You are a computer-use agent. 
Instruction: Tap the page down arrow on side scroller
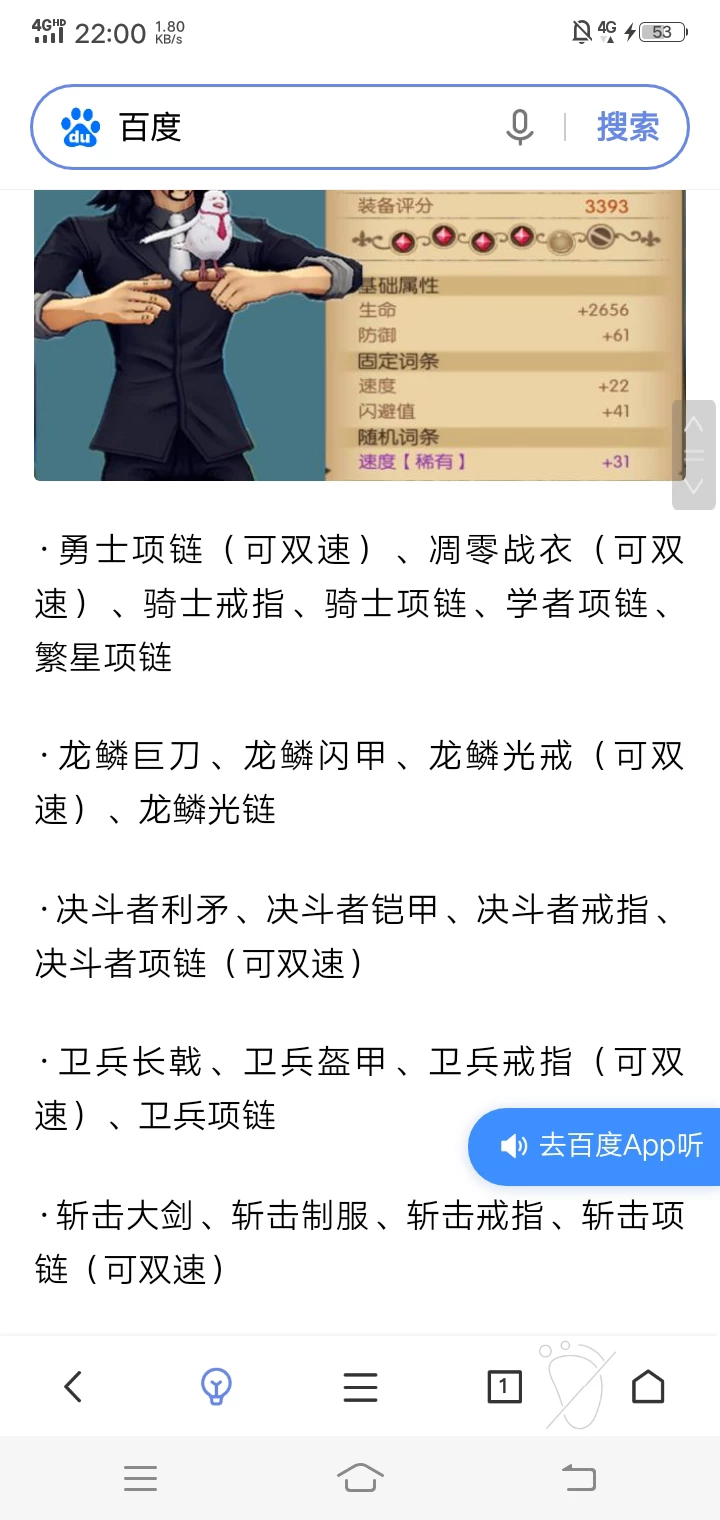pyautogui.click(x=694, y=487)
